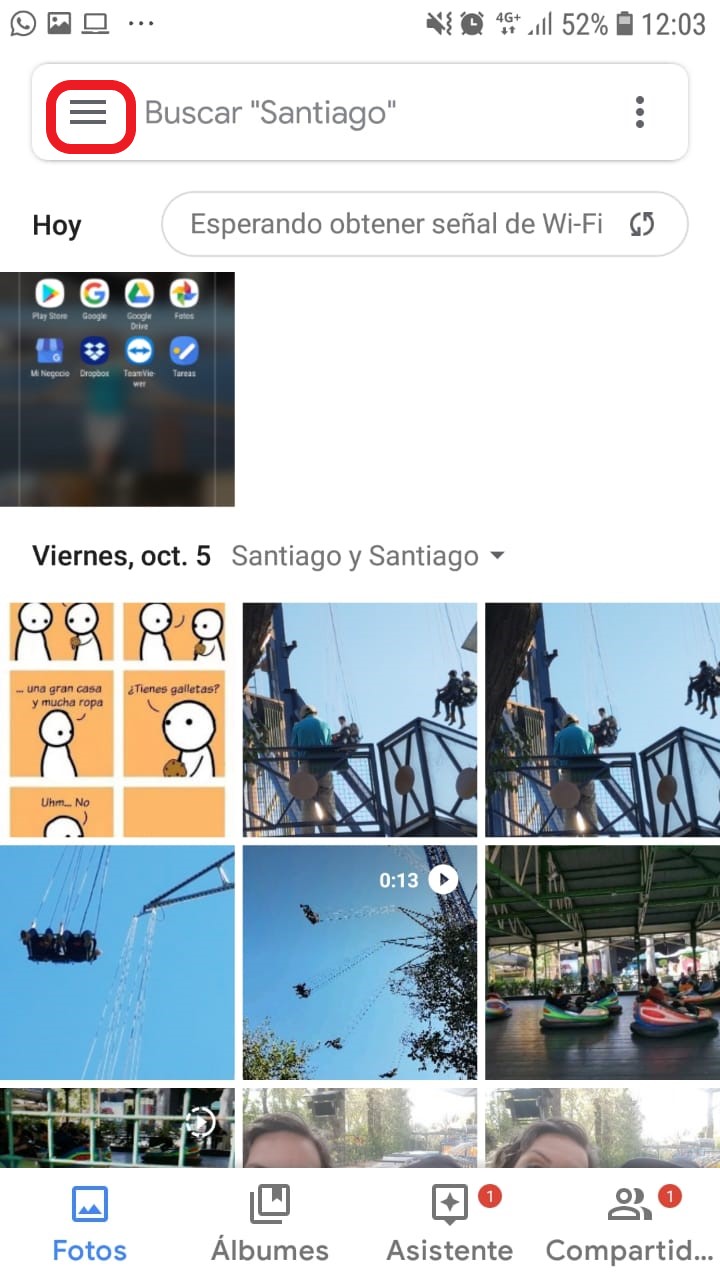The height and width of the screenshot is (1280, 720).
Task: Switch to the Asistente tab
Action: pos(450,1224)
